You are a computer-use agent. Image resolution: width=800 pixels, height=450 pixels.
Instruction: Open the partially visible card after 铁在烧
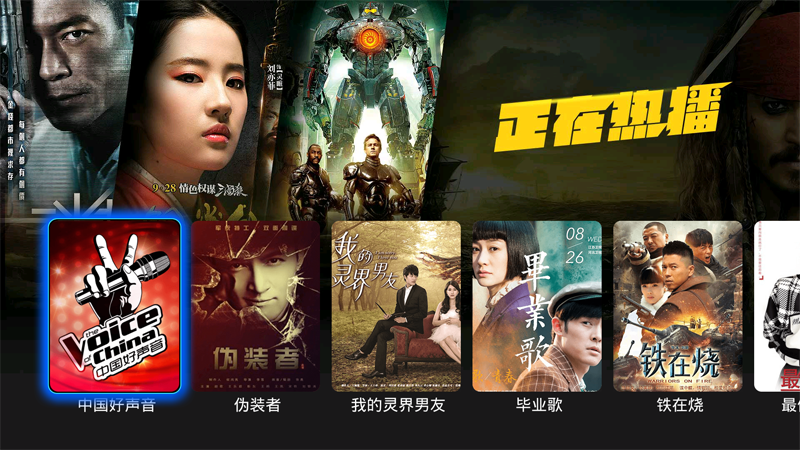[x=779, y=306]
